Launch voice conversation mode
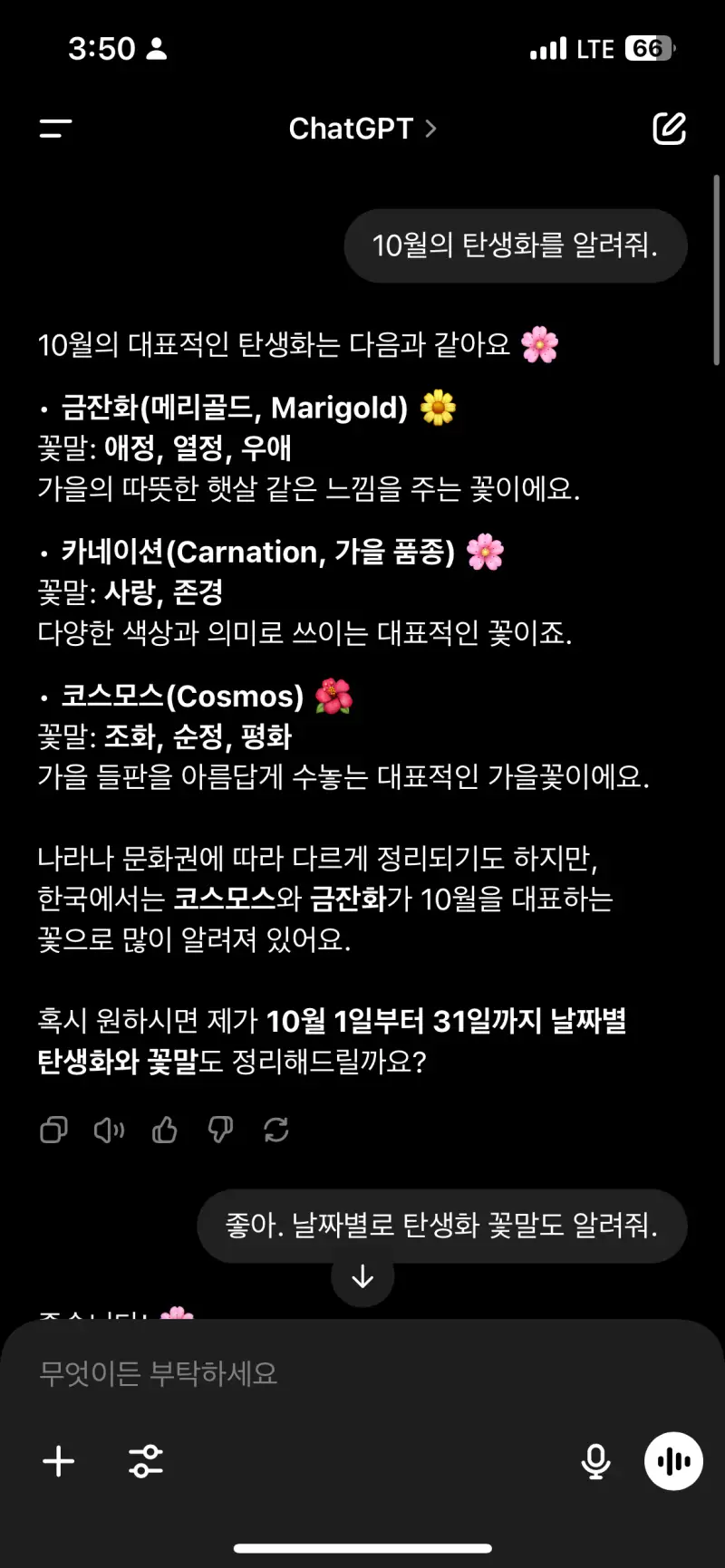This screenshot has width=725, height=1568. coord(673,1461)
